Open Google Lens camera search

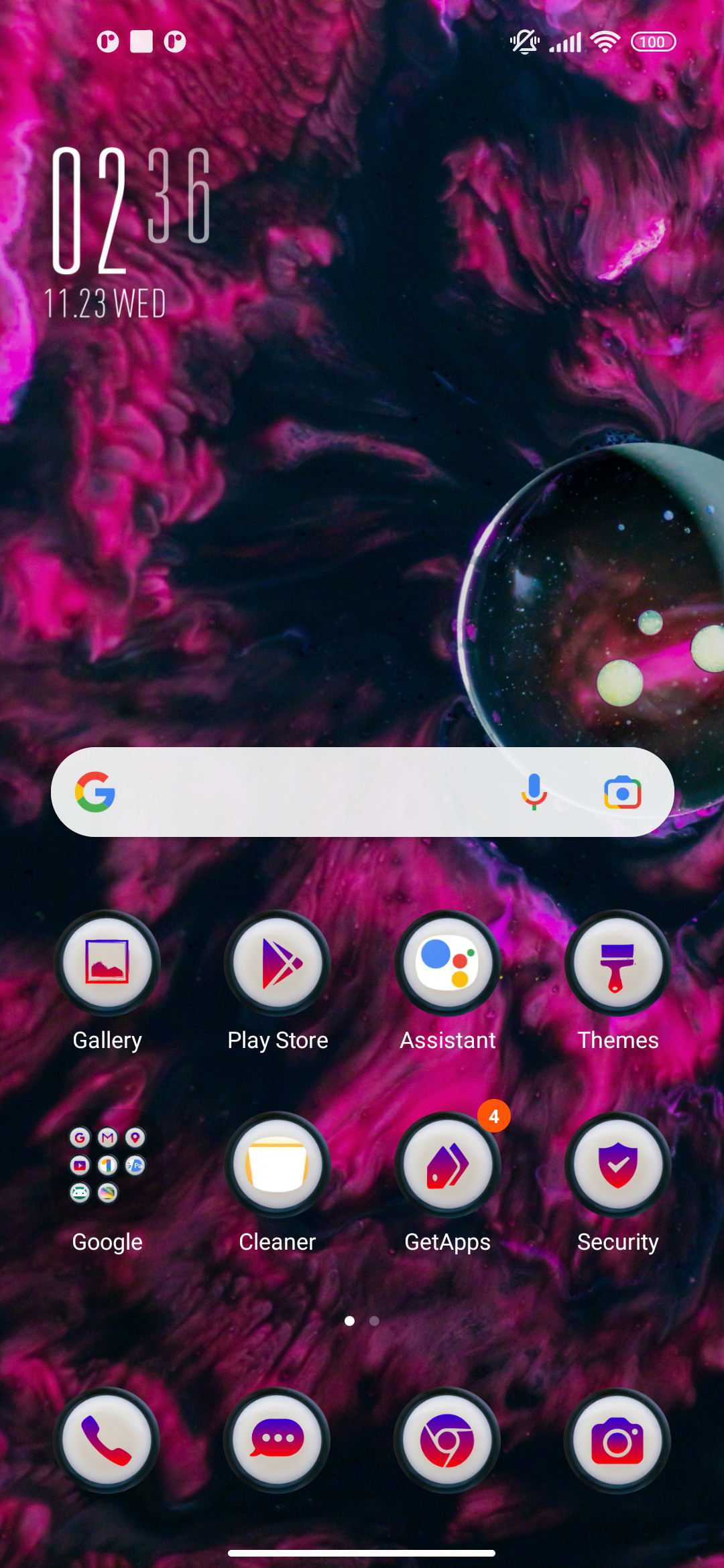(x=623, y=793)
